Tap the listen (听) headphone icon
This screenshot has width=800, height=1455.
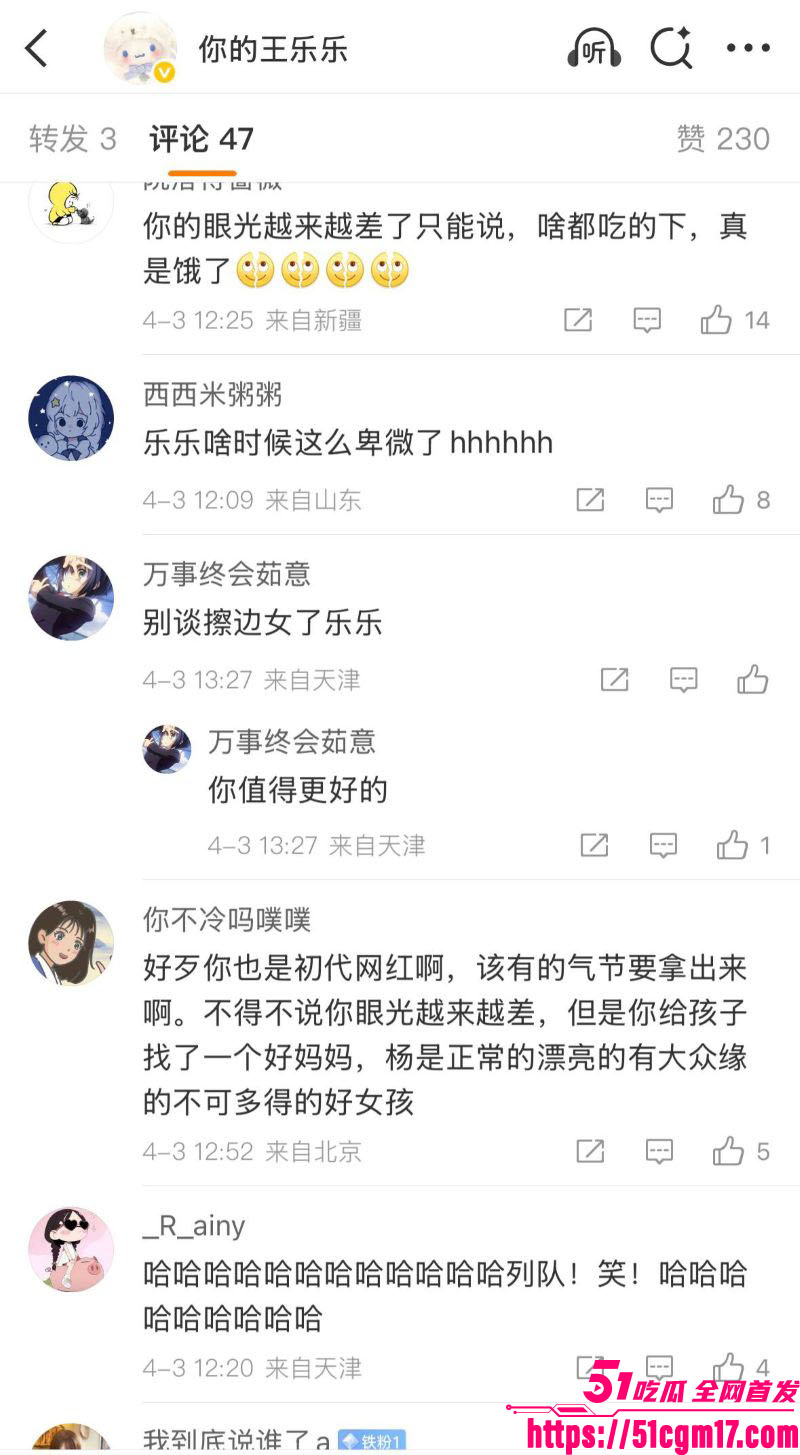click(594, 47)
